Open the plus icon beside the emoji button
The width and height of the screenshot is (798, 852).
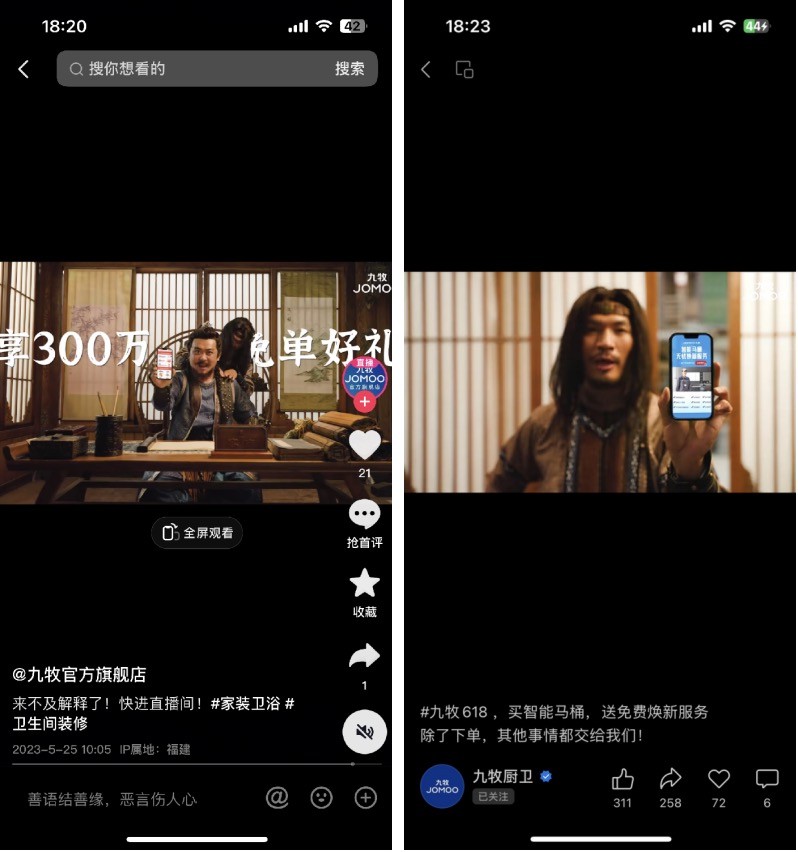[x=366, y=797]
